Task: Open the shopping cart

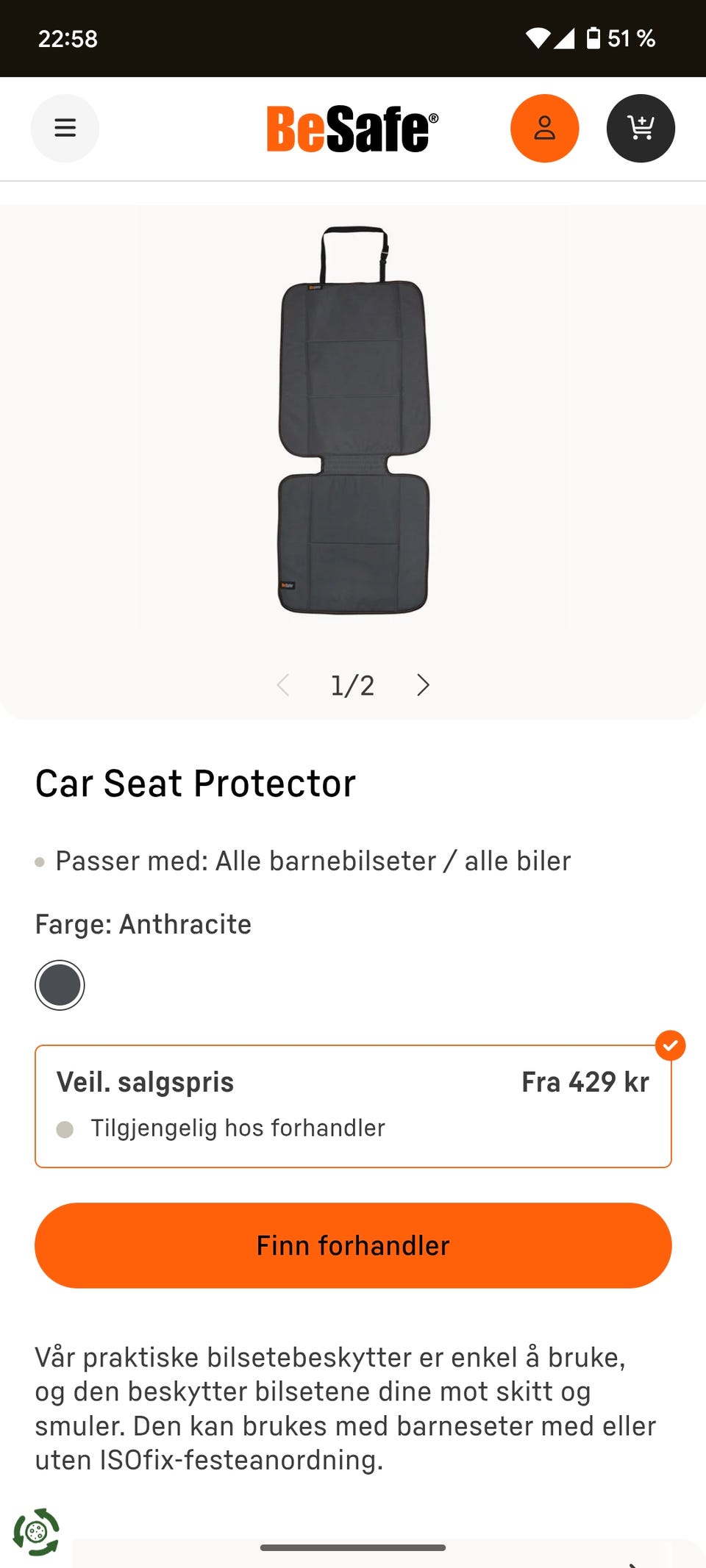Action: pos(641,128)
